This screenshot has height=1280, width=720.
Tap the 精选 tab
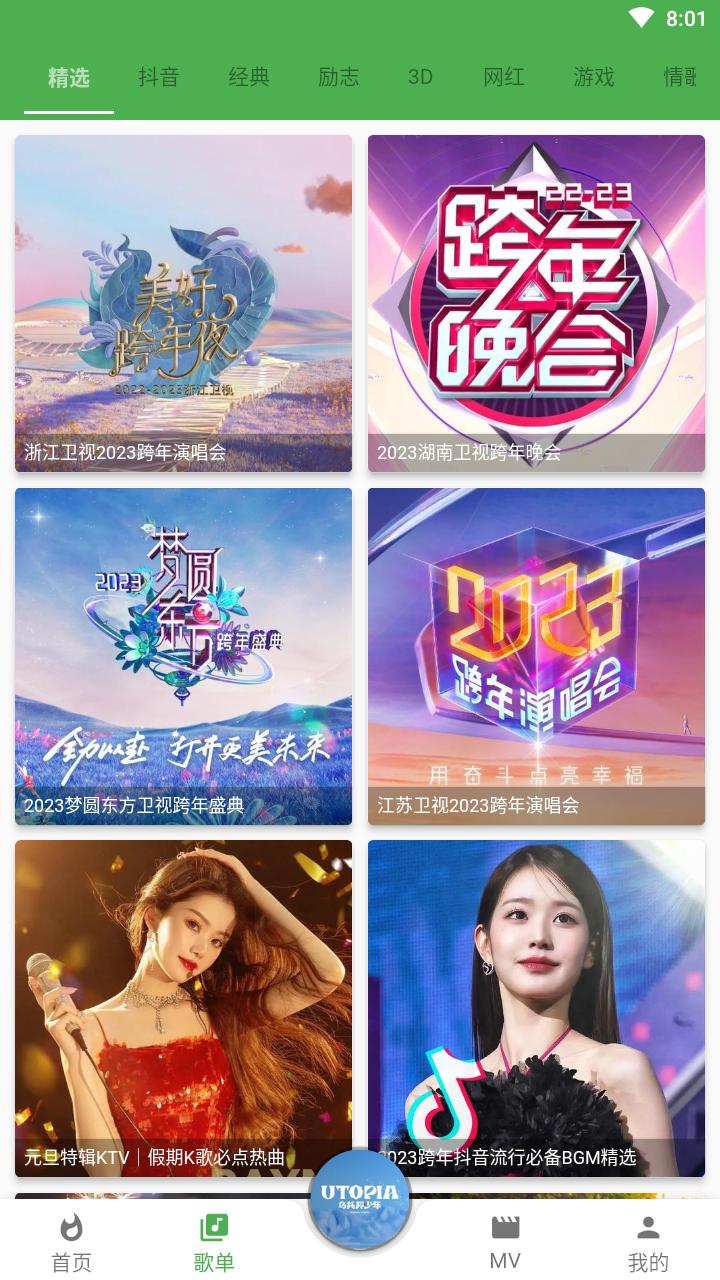pos(69,77)
